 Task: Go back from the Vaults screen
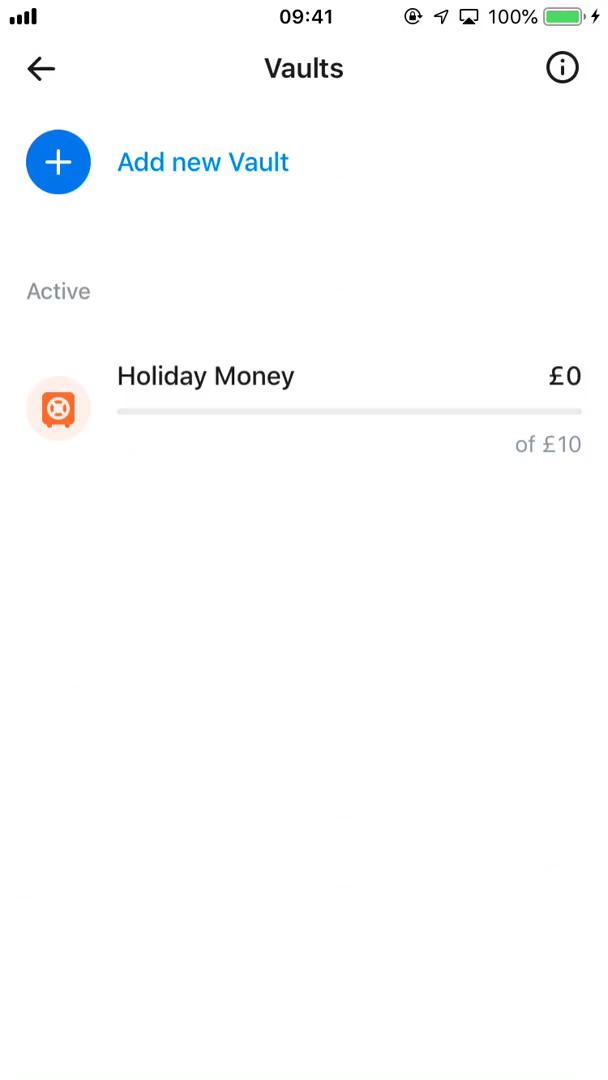click(x=41, y=69)
